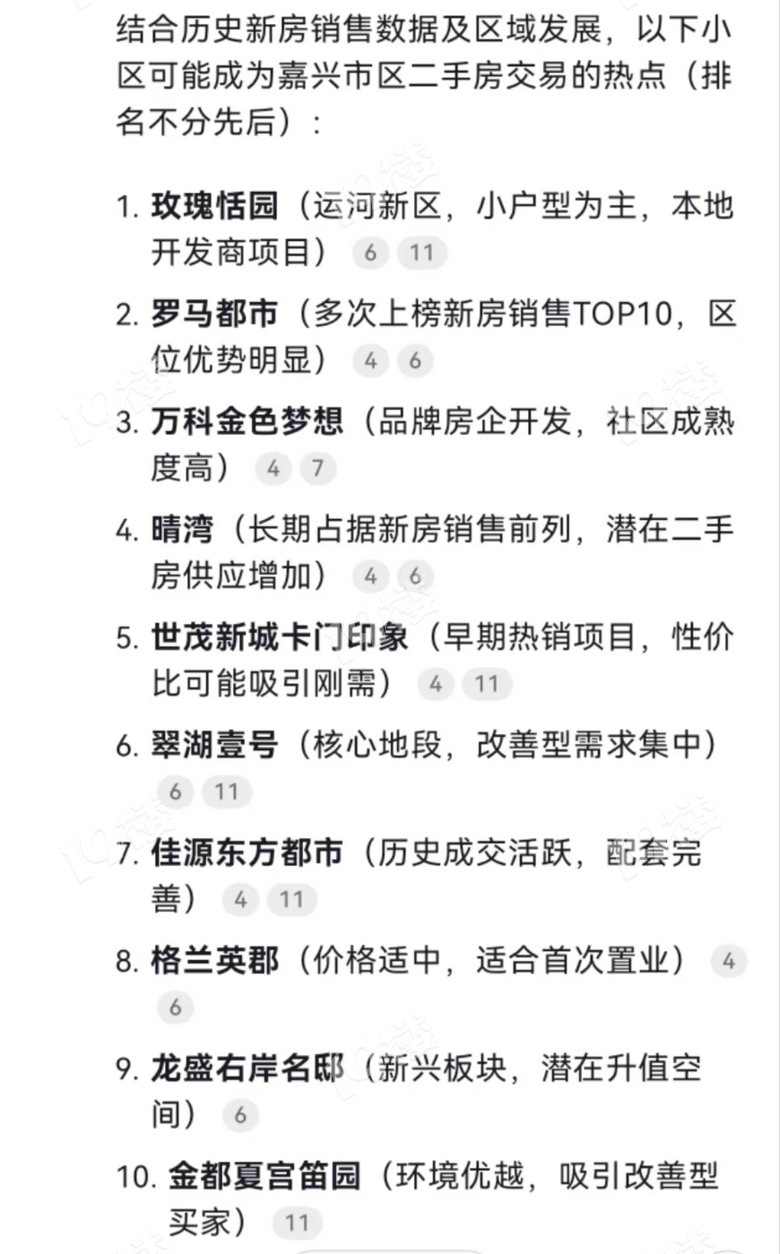Tap citation 4 for 世茂新城卡门印象

click(x=435, y=684)
